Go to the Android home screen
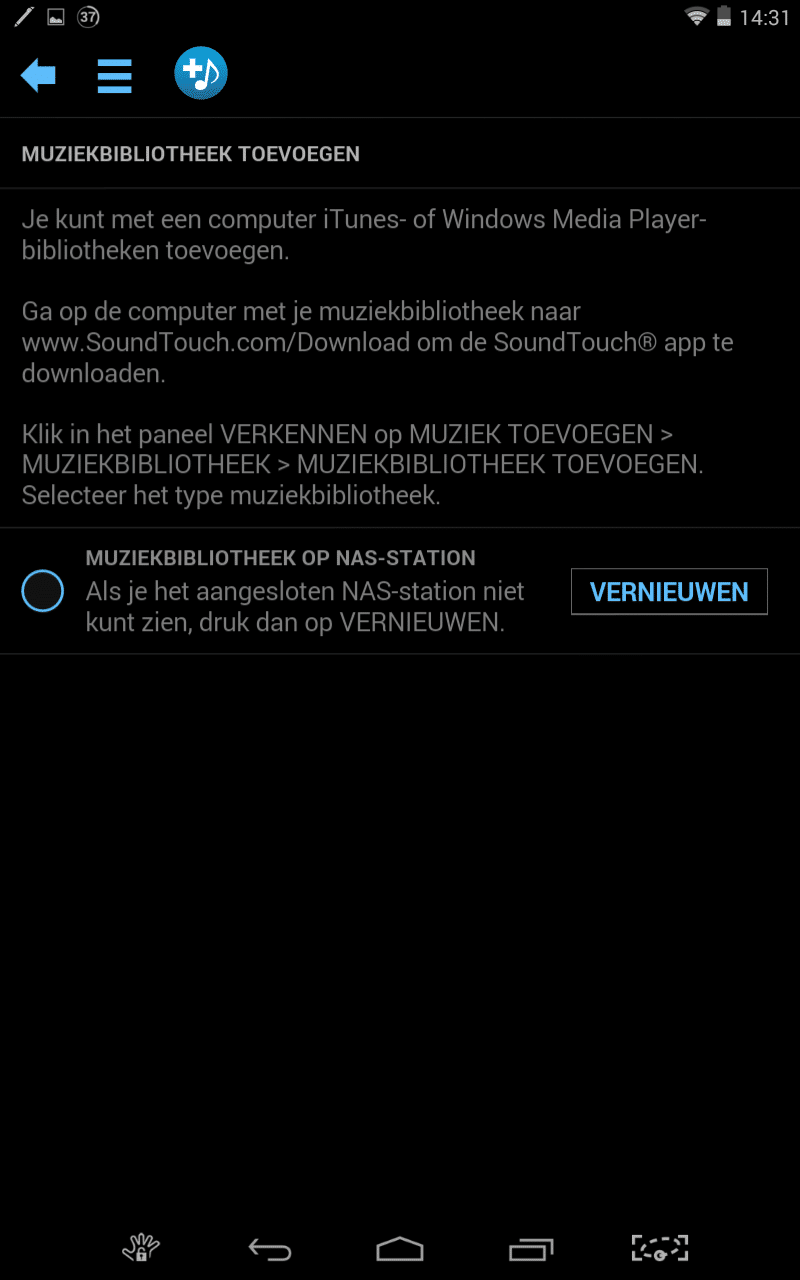The width and height of the screenshot is (800, 1280). click(x=400, y=1248)
